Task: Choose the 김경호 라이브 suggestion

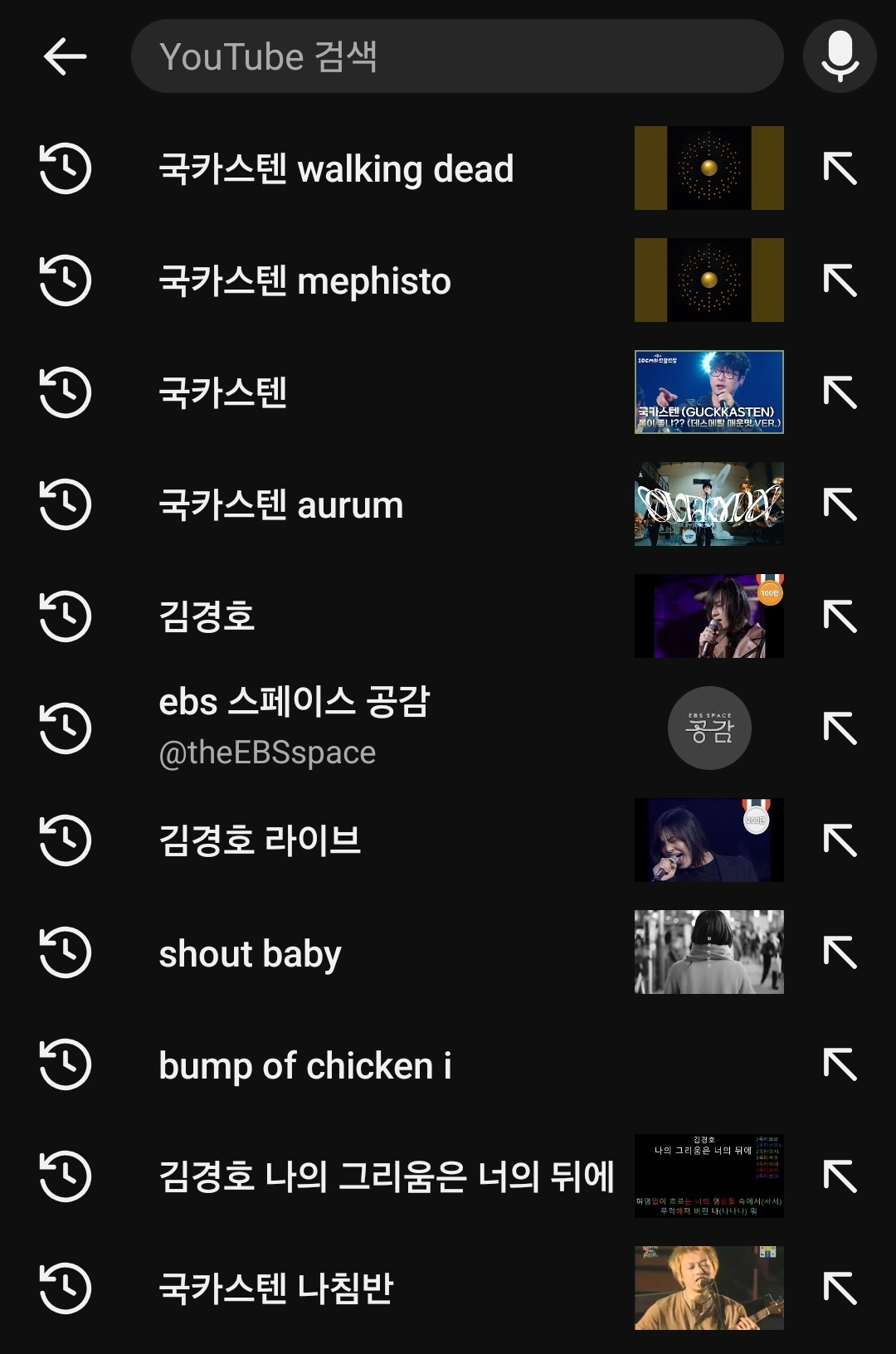Action: 260,840
